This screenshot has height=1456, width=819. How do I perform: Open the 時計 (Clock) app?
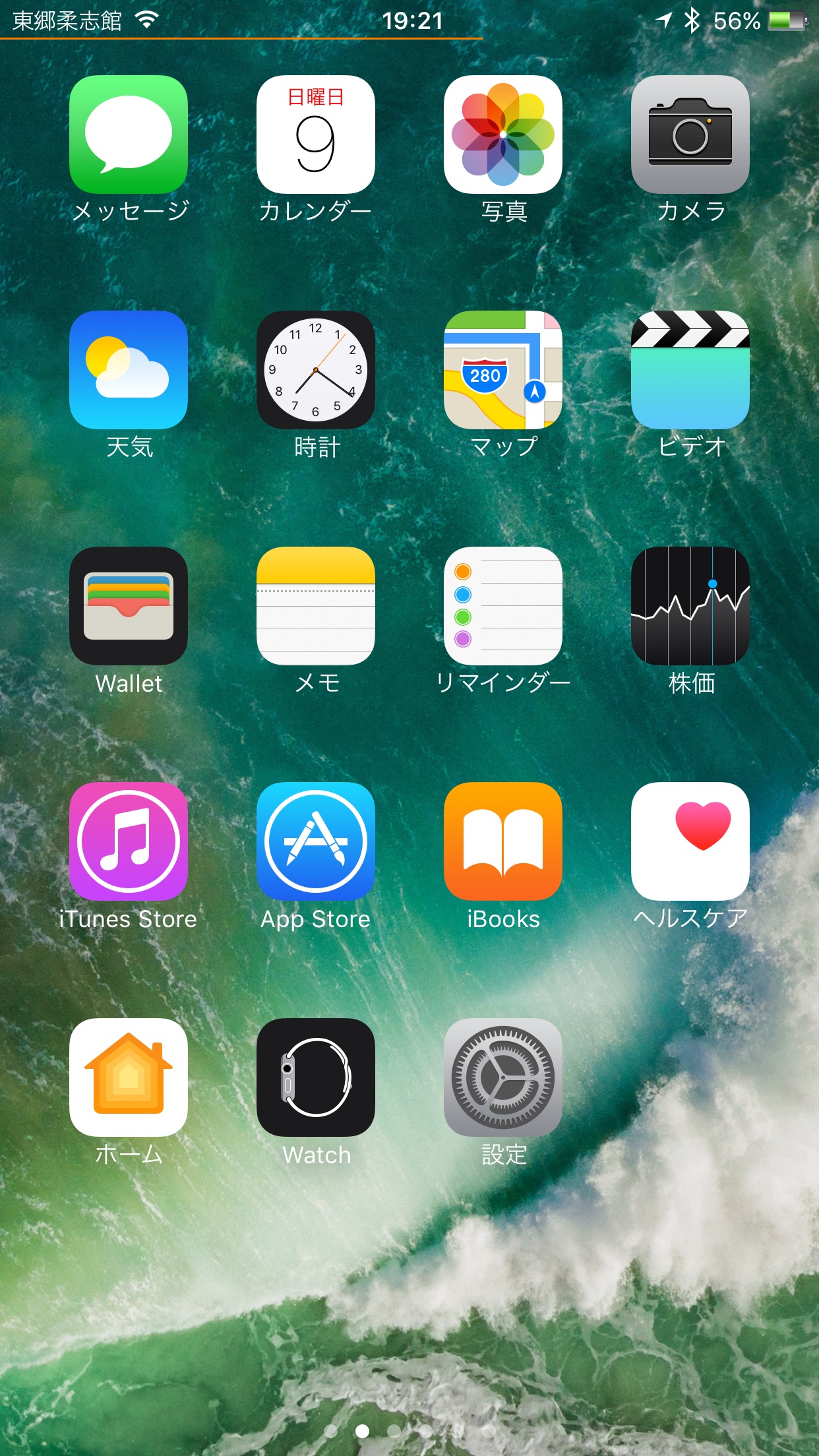point(316,370)
